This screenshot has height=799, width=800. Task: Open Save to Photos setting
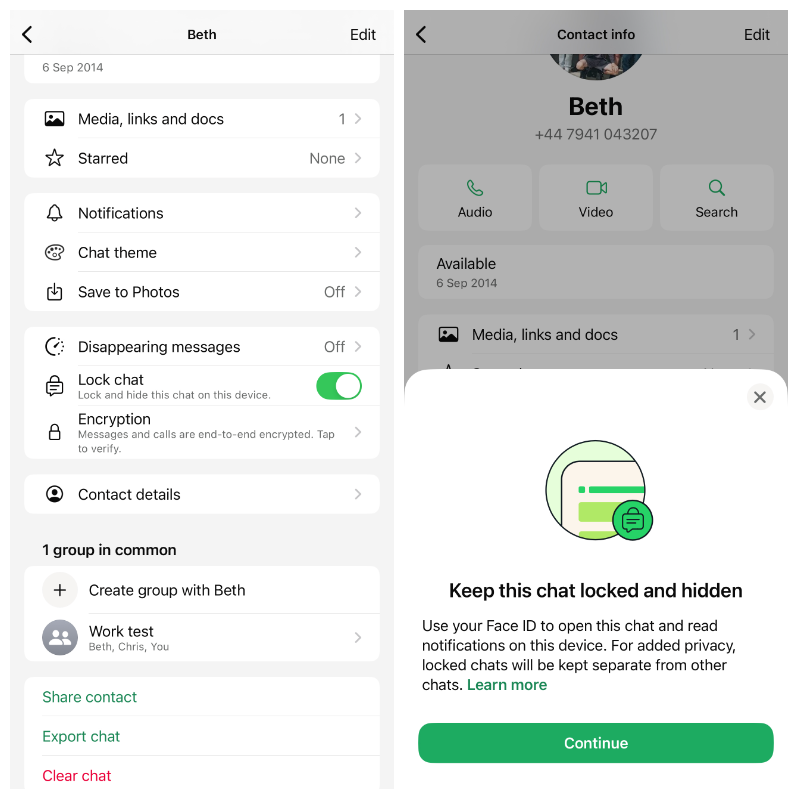(201, 292)
